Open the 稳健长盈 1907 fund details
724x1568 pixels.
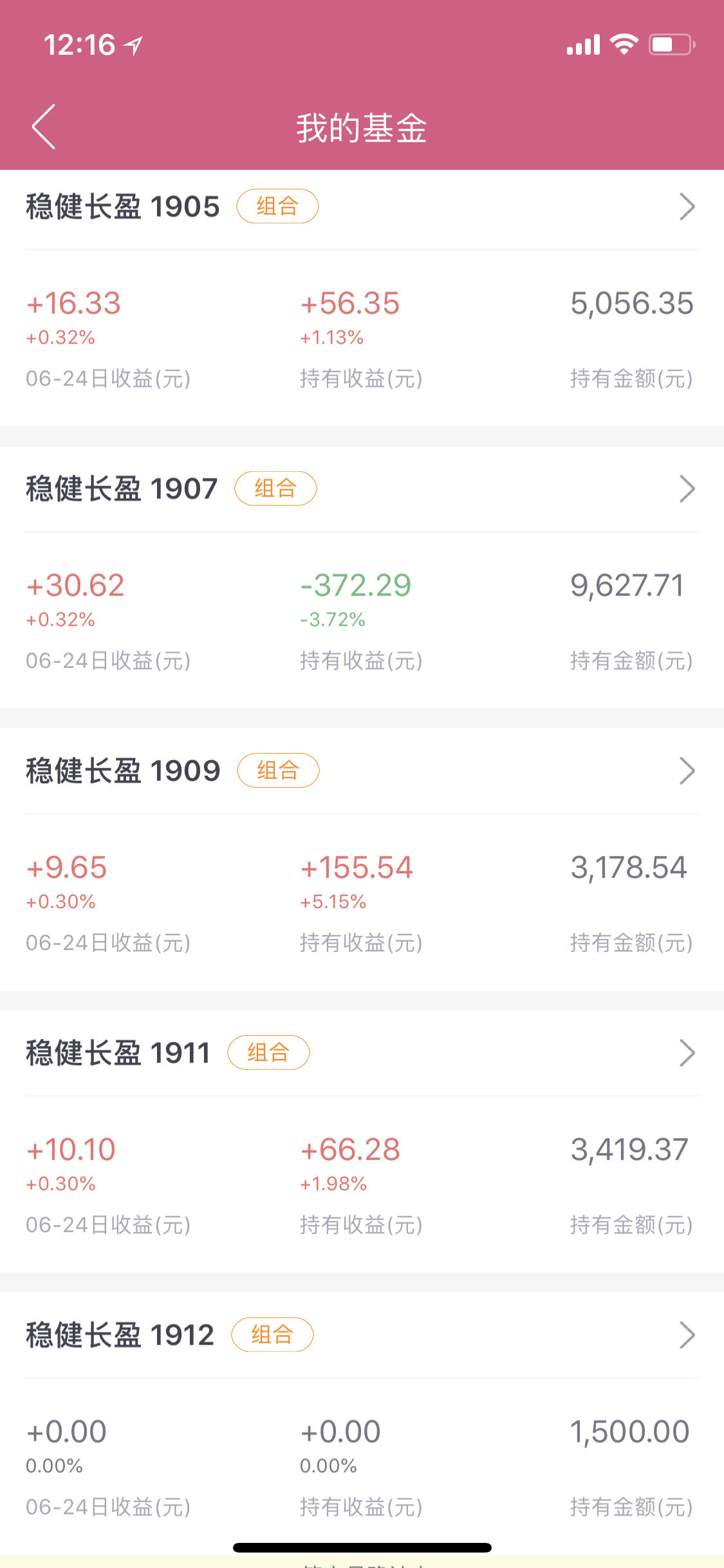pos(362,489)
